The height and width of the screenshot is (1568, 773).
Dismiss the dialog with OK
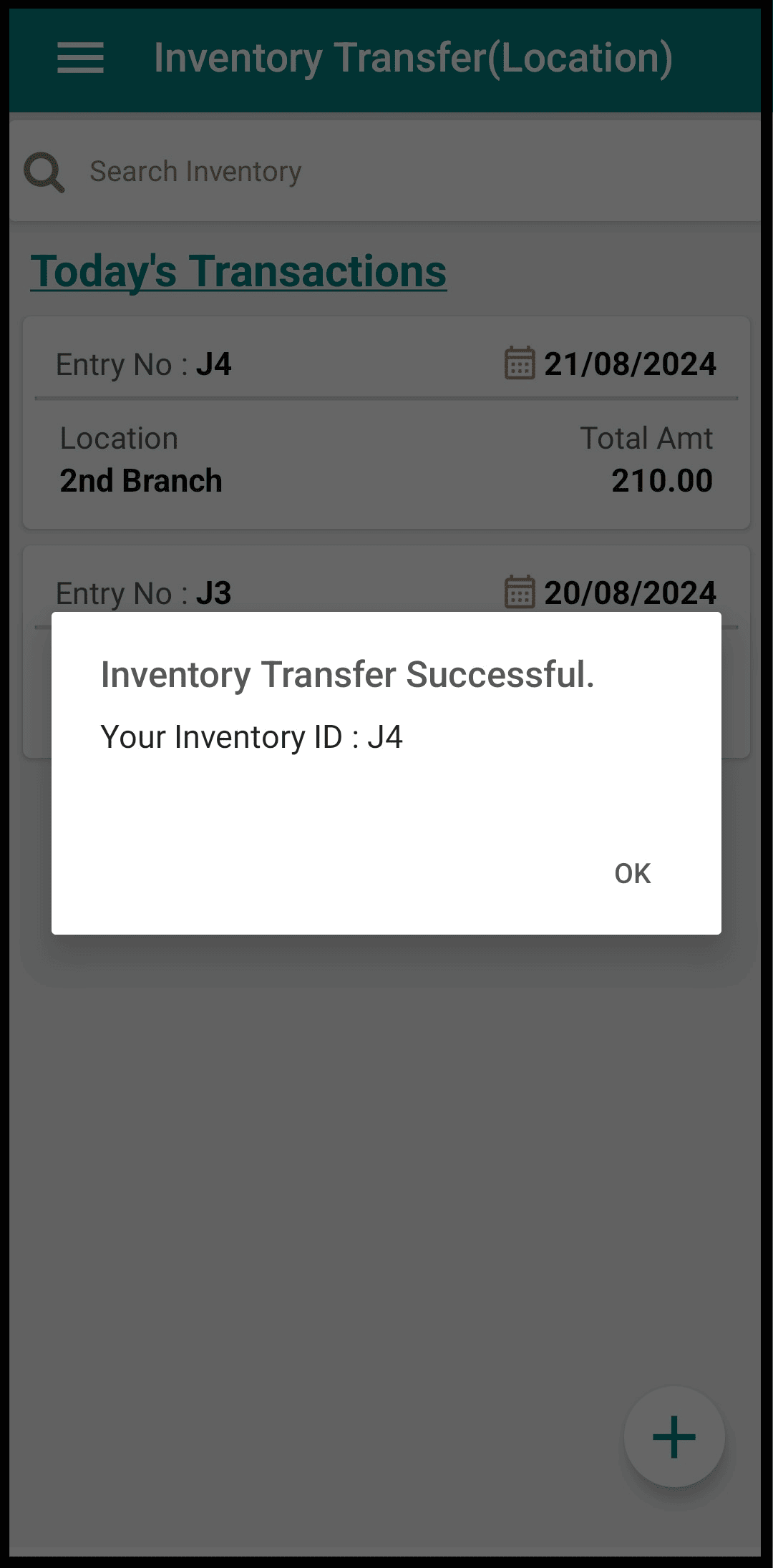632,873
